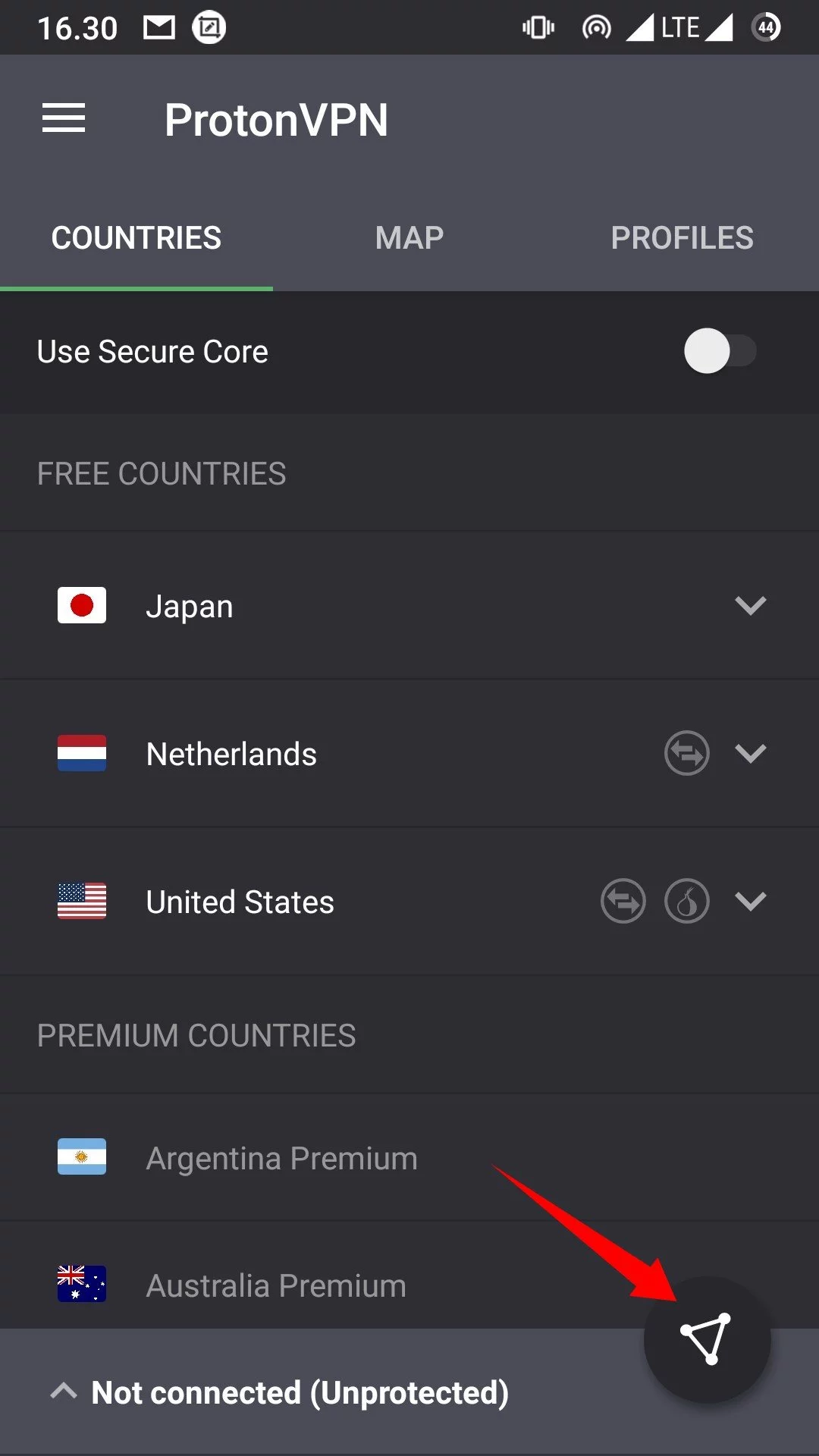Expand the Netherlands server list
The width and height of the screenshot is (819, 1456).
(752, 753)
